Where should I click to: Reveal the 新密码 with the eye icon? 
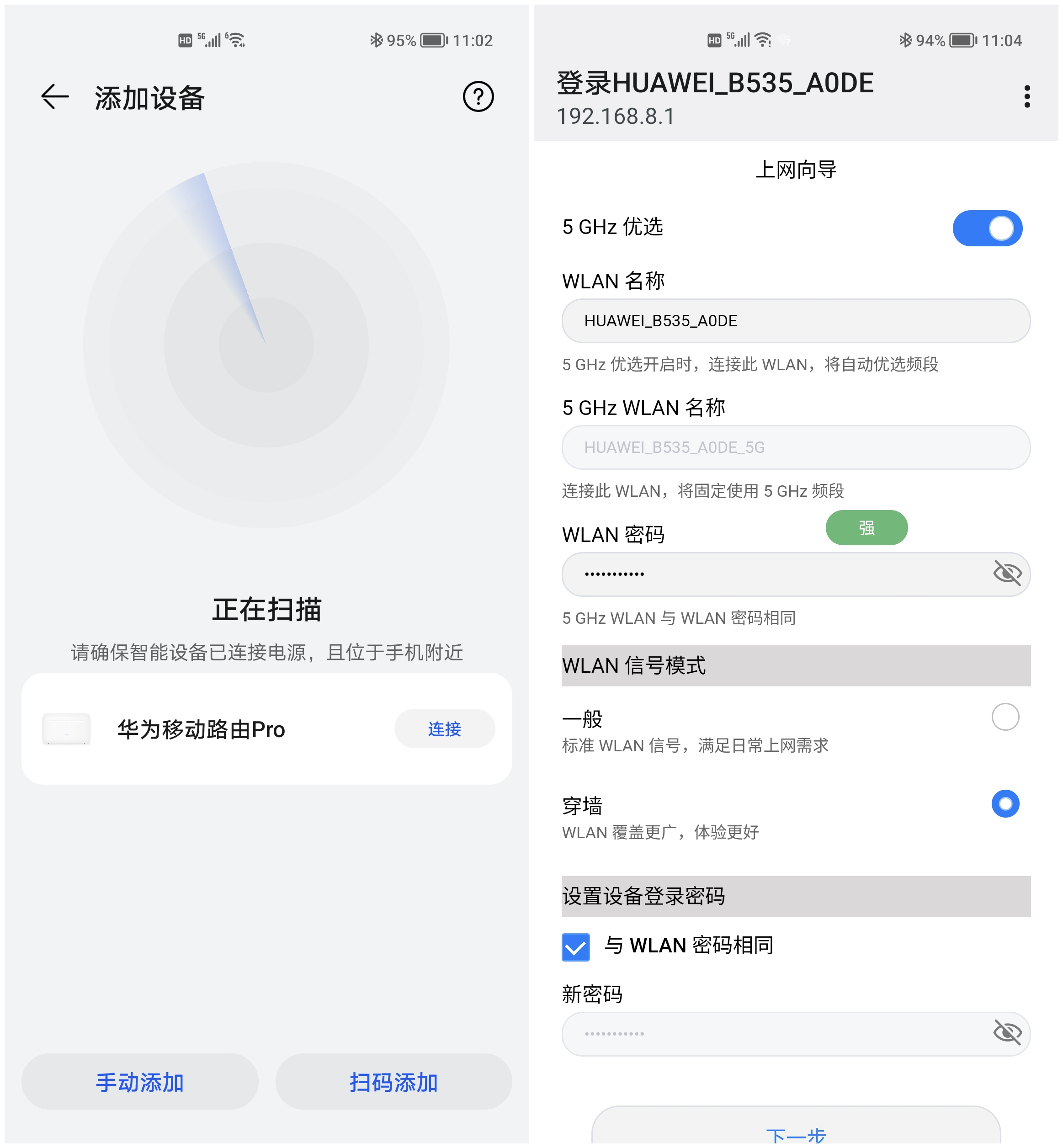pos(1007,1033)
